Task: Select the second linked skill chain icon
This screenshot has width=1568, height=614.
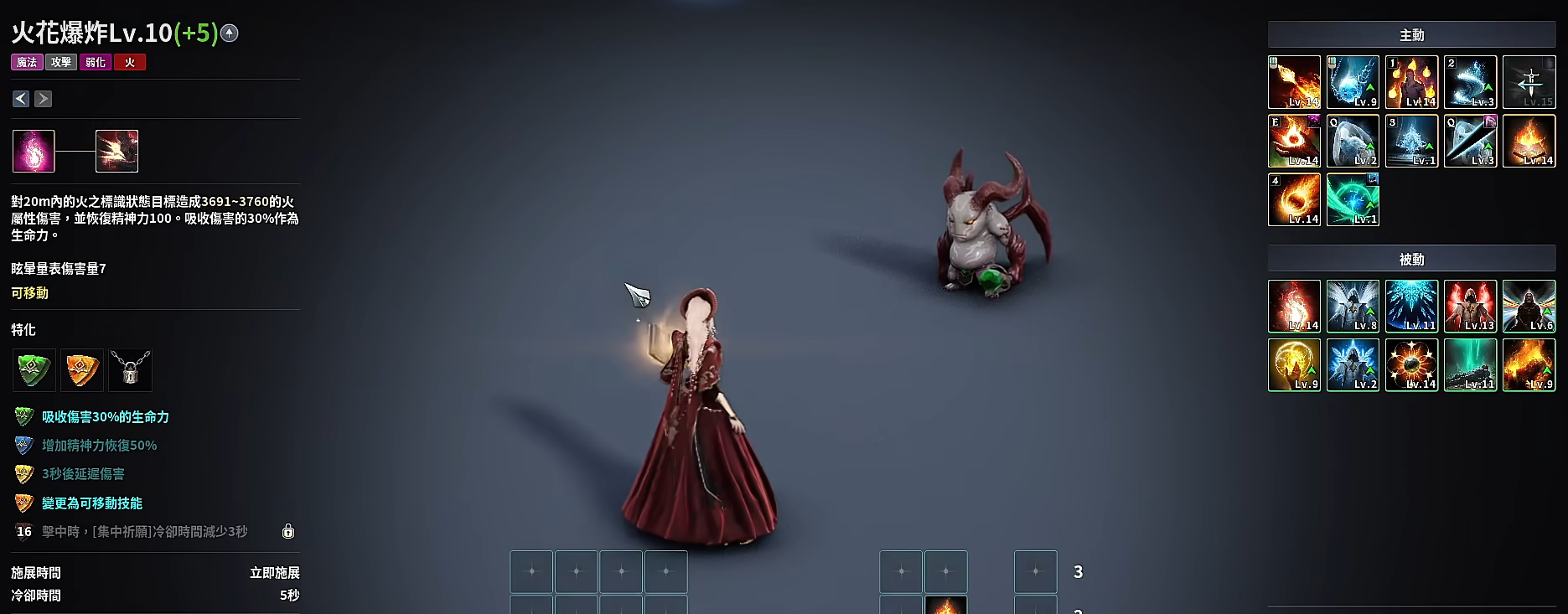Action: coord(116,151)
